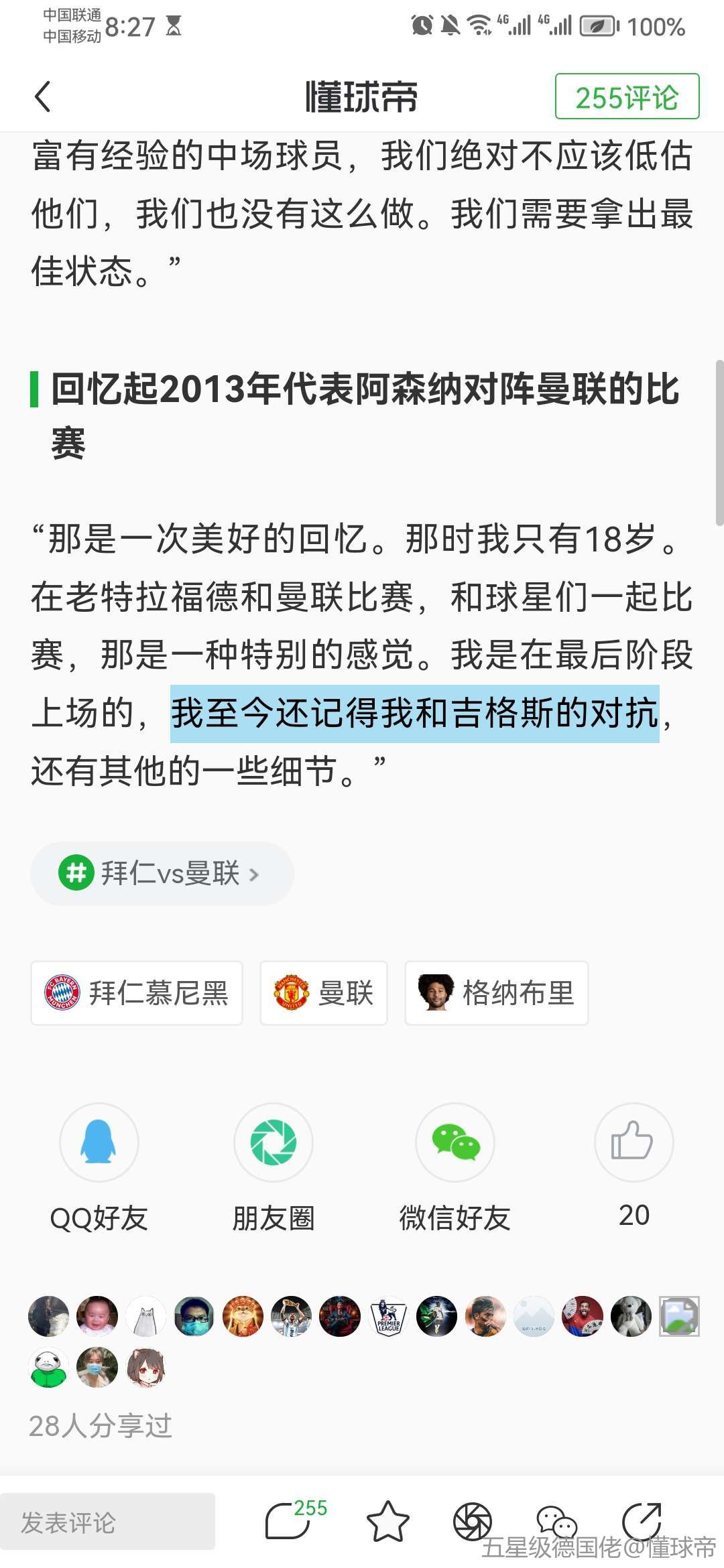This screenshot has width=724, height=1568.
Task: Like this article with the thumbs-up
Action: point(633,1142)
